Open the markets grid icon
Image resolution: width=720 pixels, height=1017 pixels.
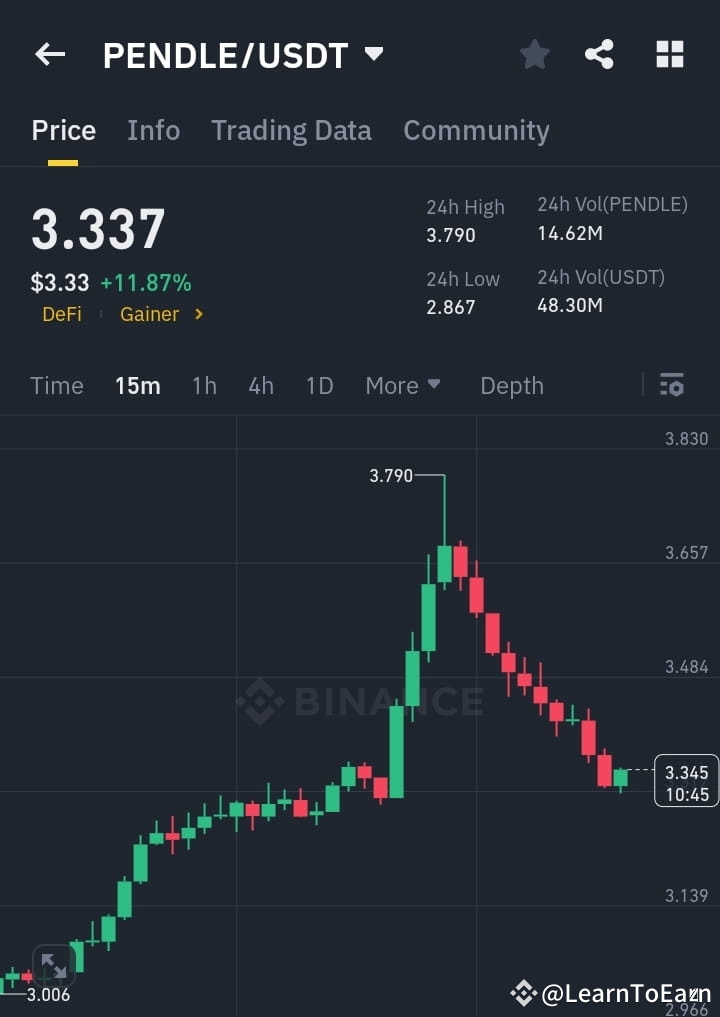click(x=669, y=55)
